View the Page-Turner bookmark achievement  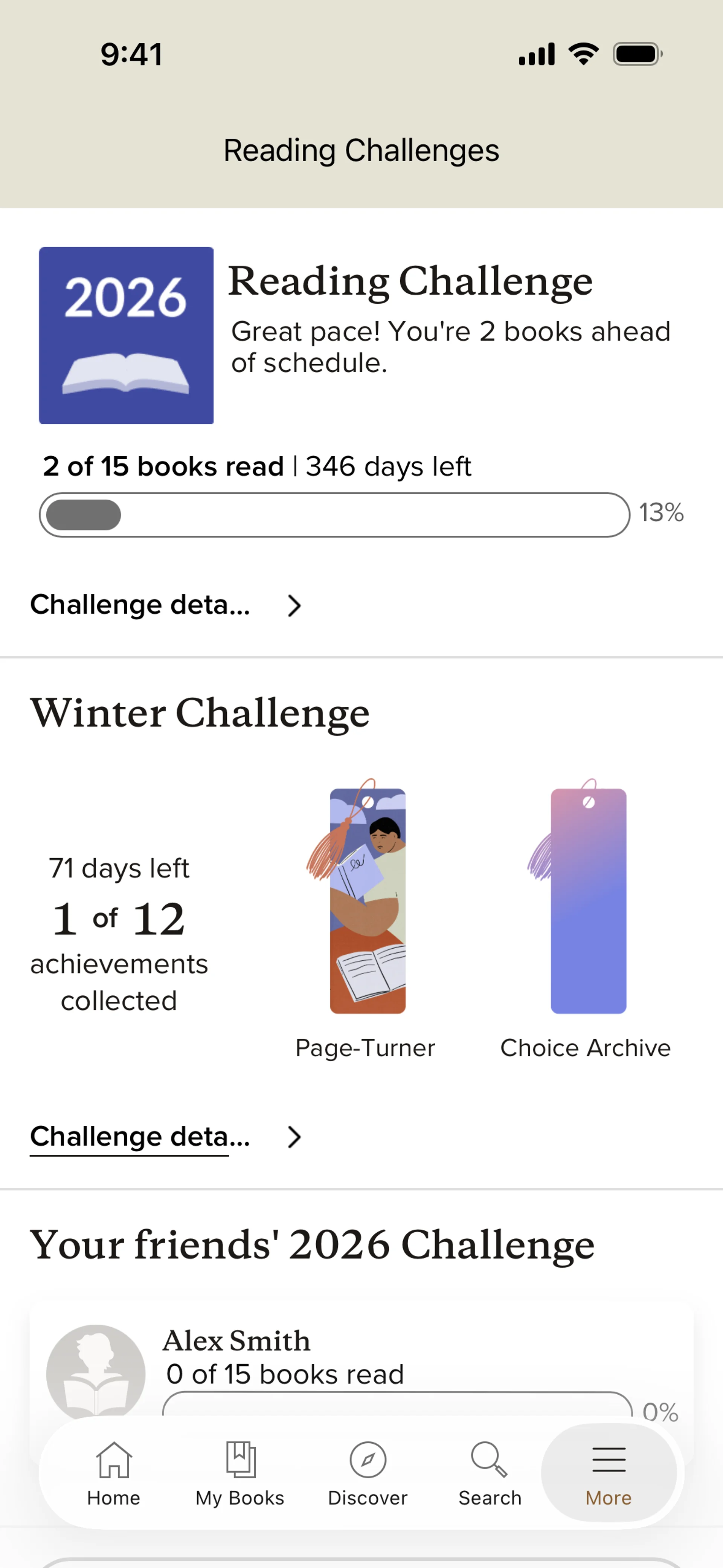pyautogui.click(x=367, y=901)
